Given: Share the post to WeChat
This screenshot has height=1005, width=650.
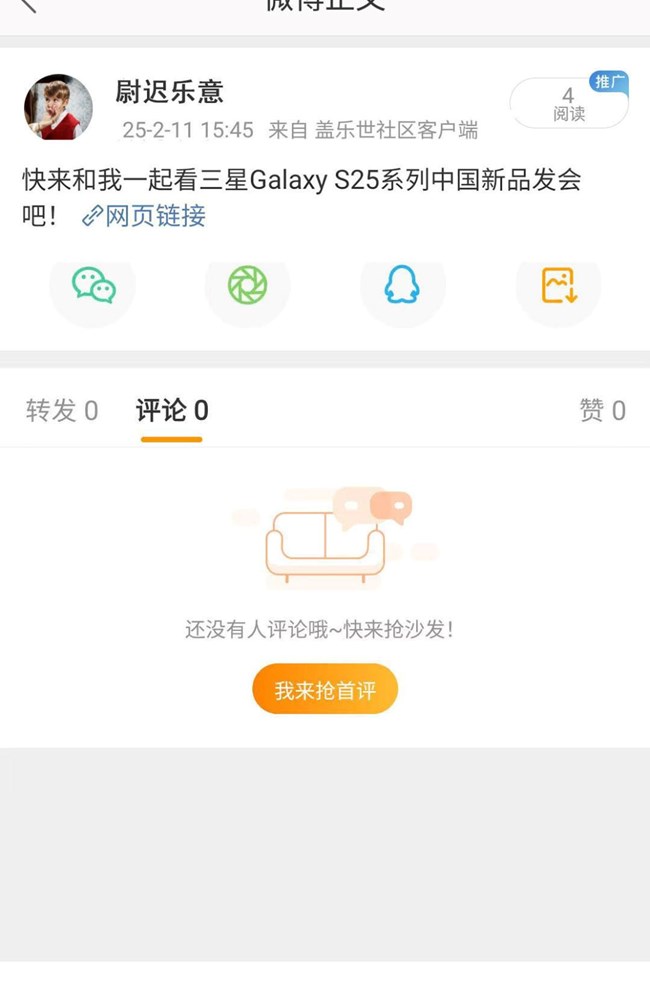Looking at the screenshot, I should click(x=93, y=286).
